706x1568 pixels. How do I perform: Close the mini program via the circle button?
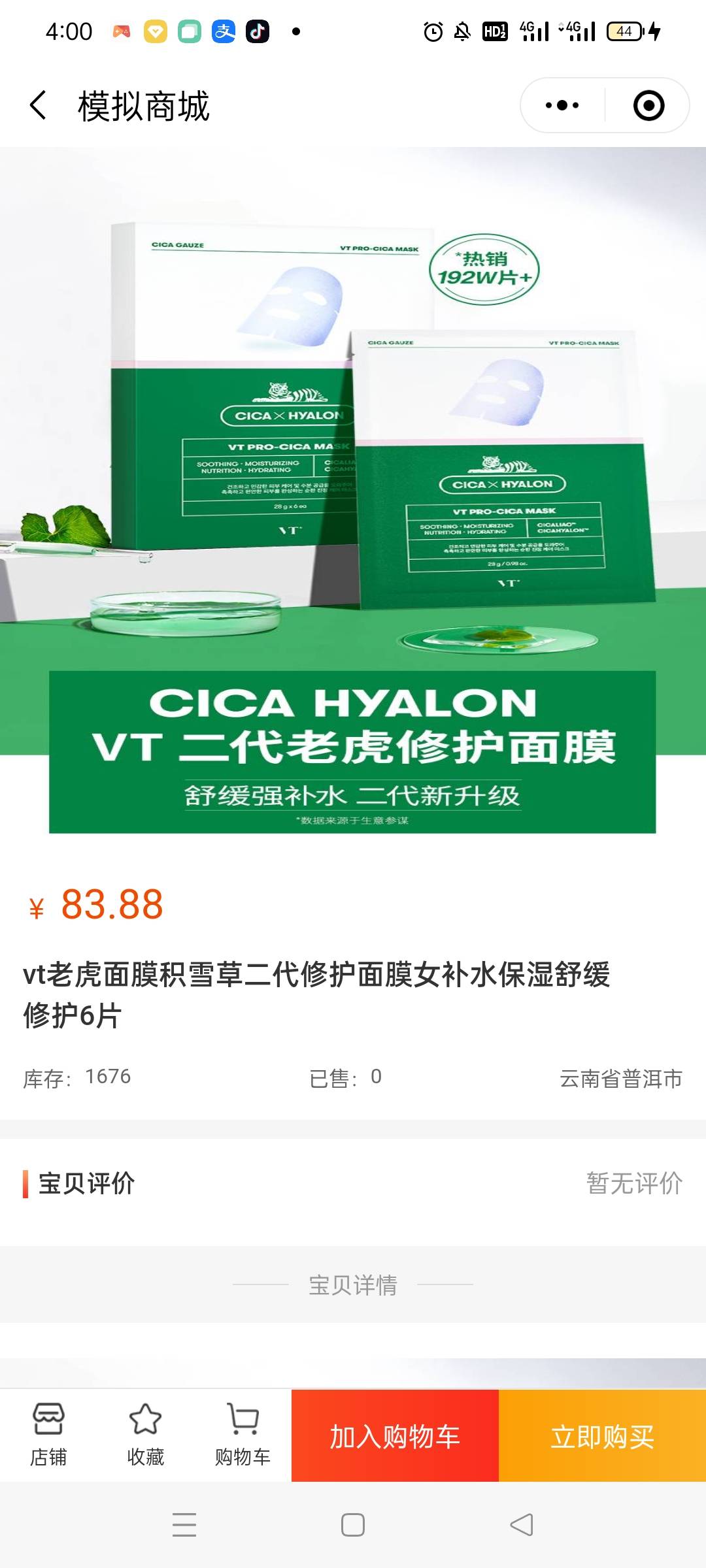pyautogui.click(x=648, y=105)
